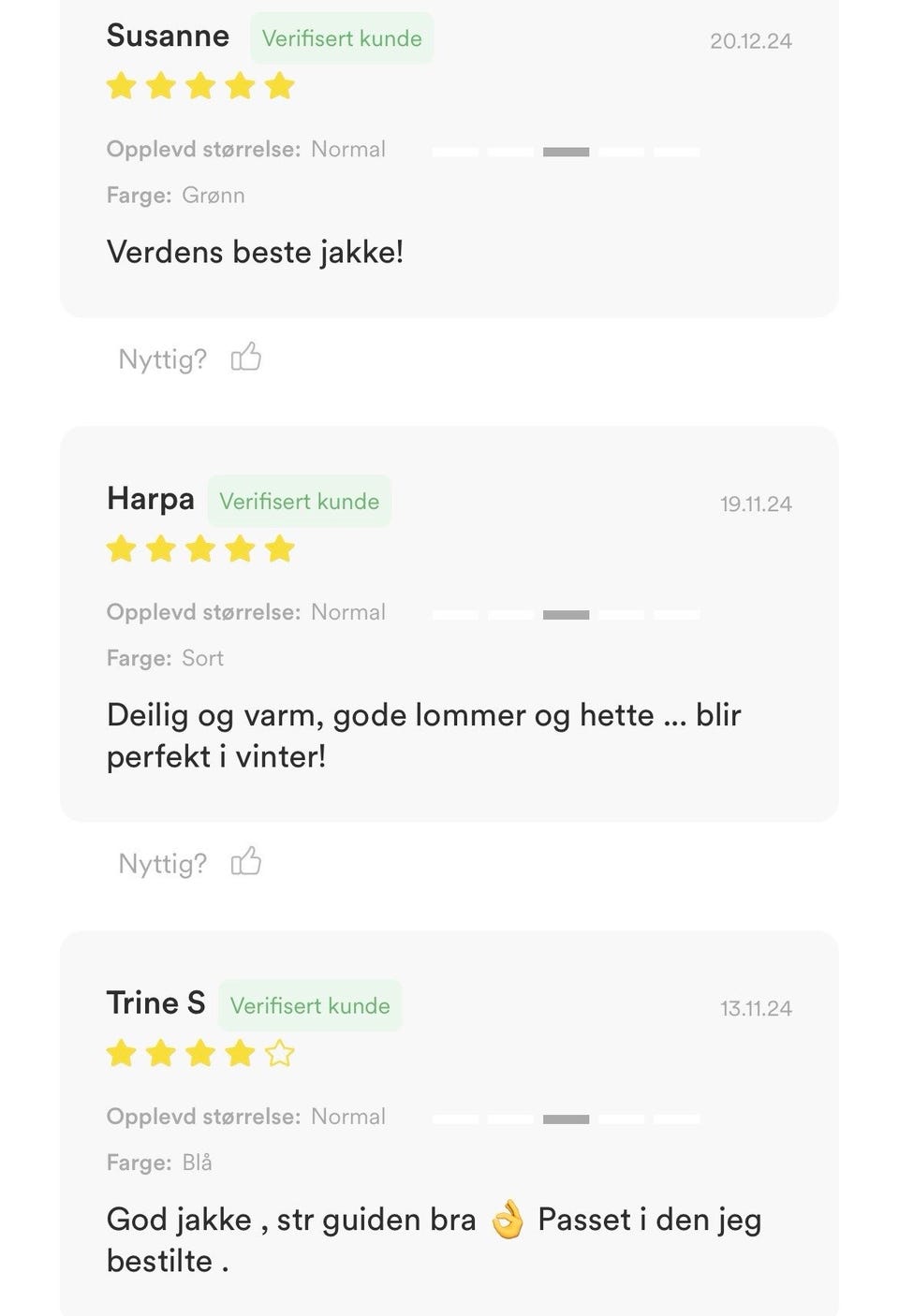Click Susanne's Opplevd størrelse indicator bar
899x1316 pixels.
tap(565, 150)
